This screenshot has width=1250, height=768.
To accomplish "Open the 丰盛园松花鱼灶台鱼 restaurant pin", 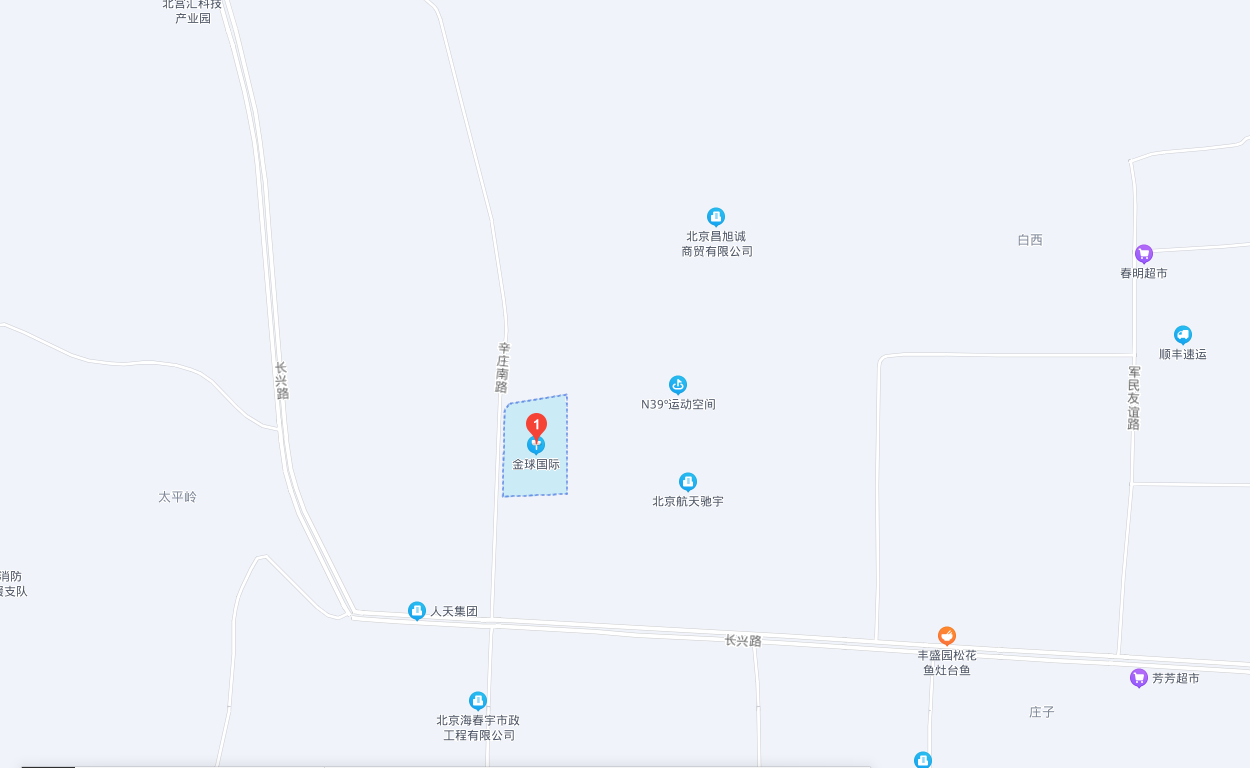I will (x=947, y=636).
